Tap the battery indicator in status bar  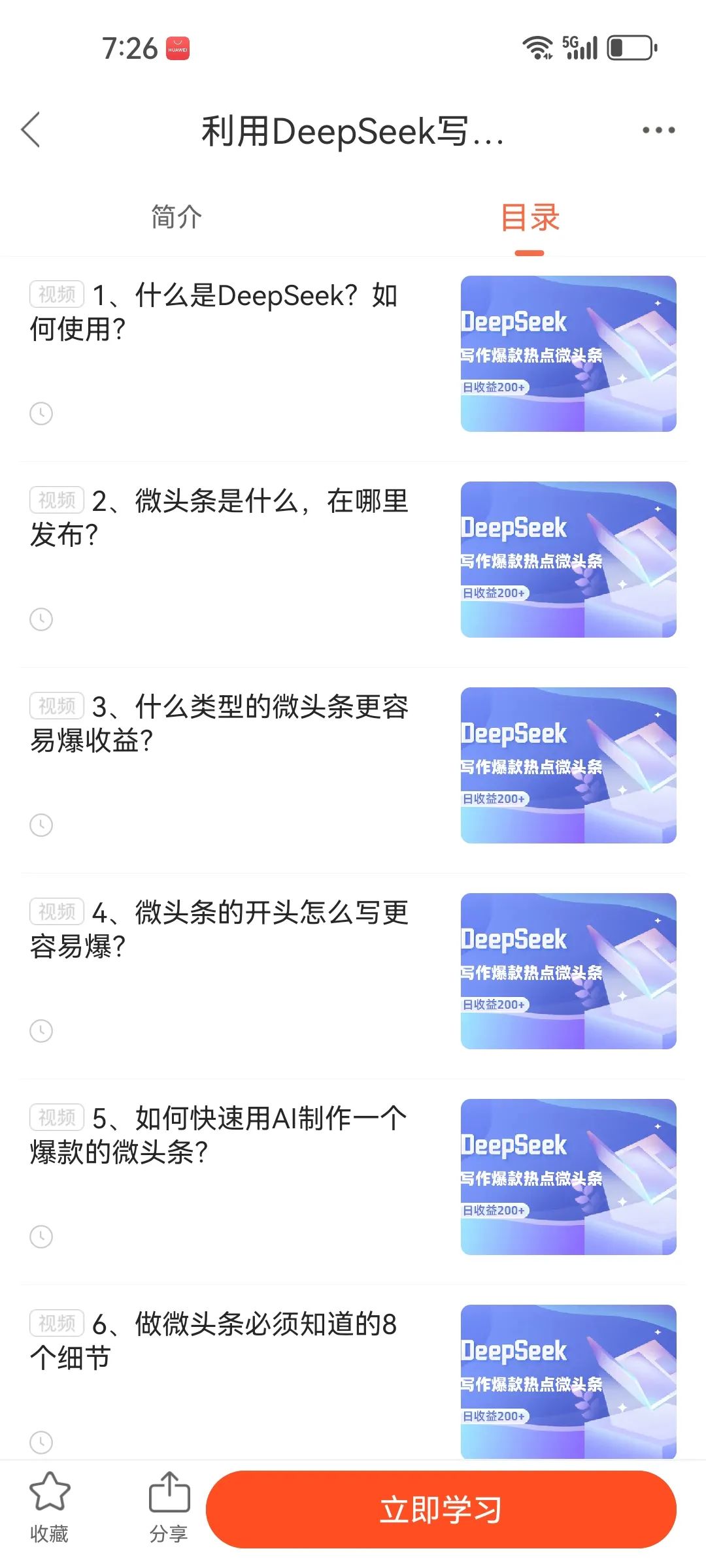629,46
